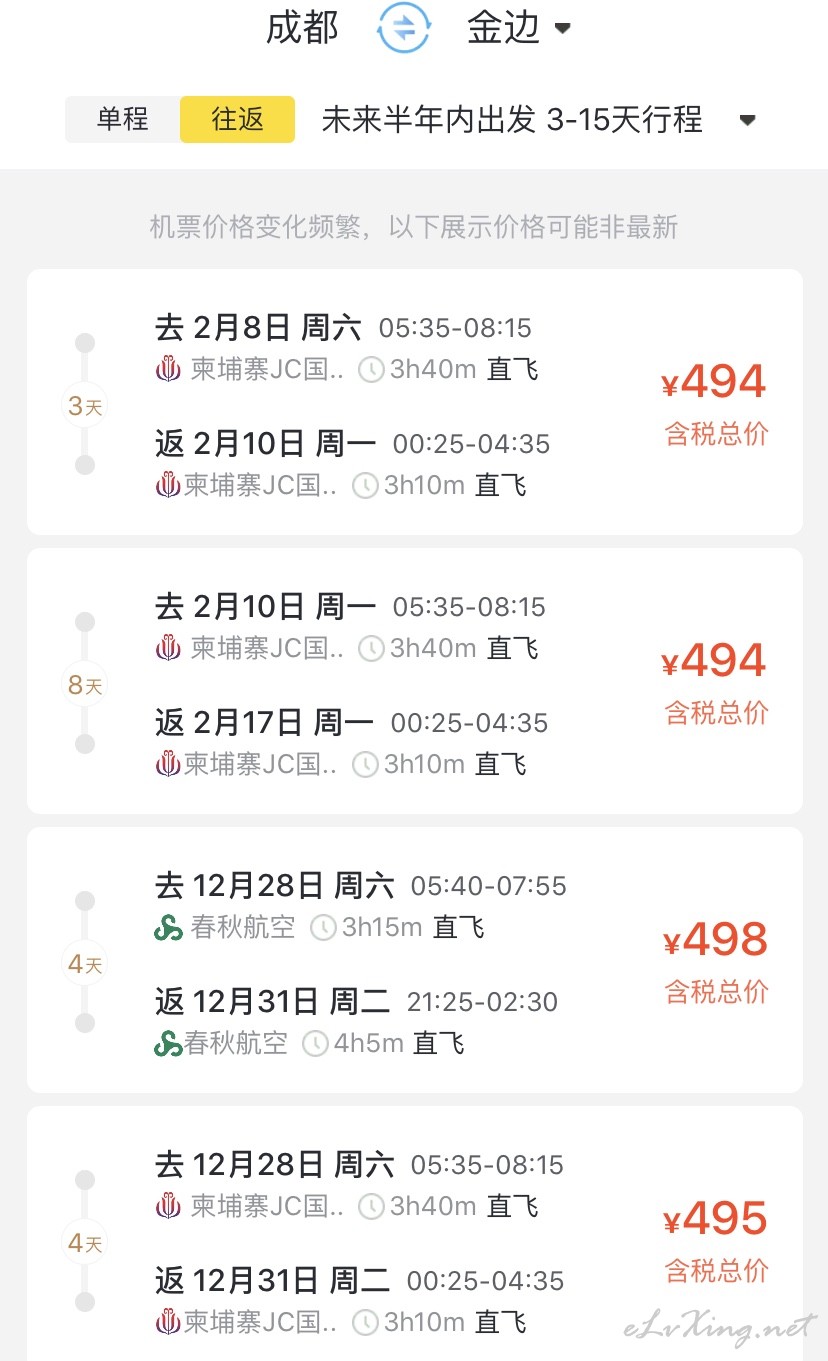Screen dimensions: 828x1361
Task: Change the departure city 成都
Action: (x=302, y=28)
